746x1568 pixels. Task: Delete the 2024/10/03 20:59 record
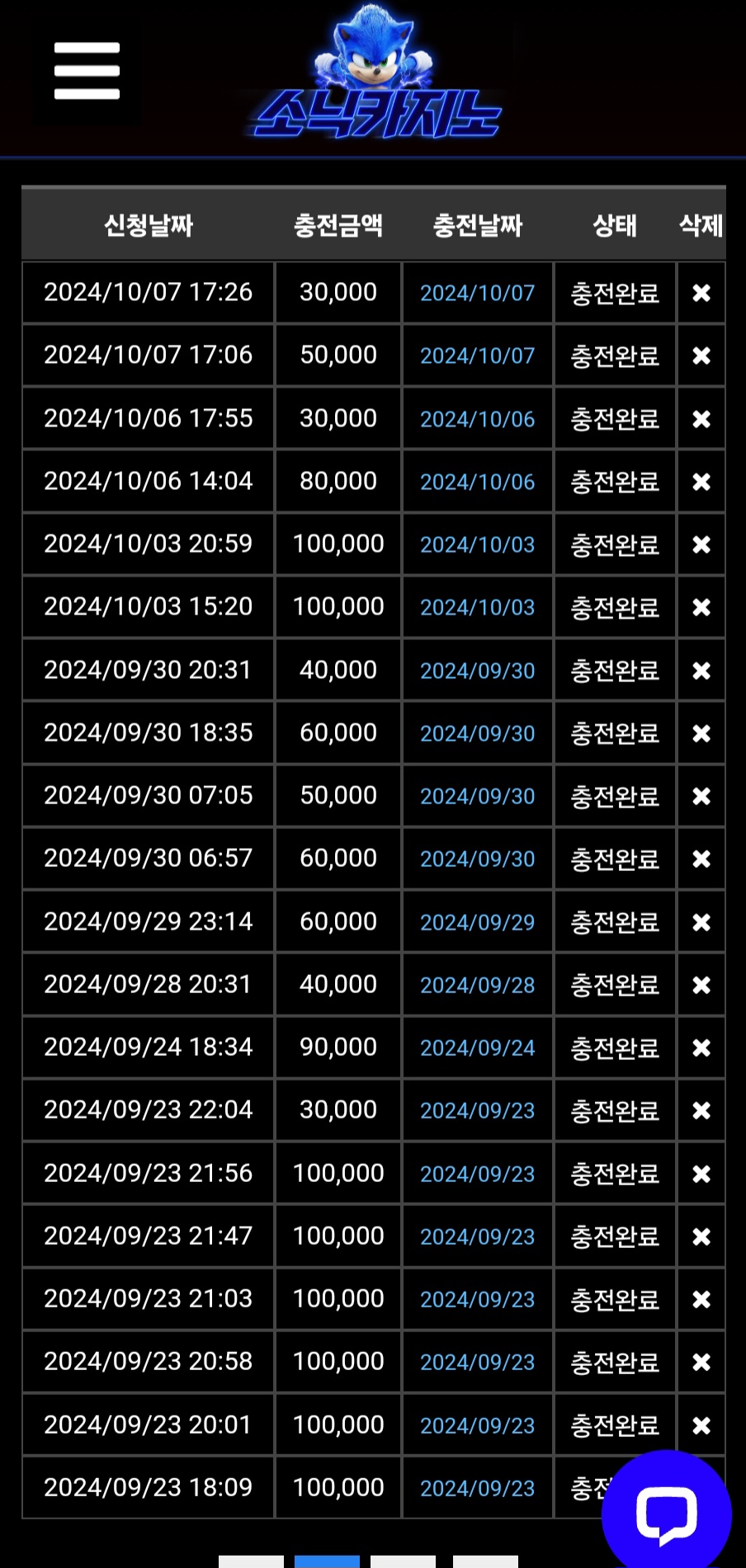point(701,544)
